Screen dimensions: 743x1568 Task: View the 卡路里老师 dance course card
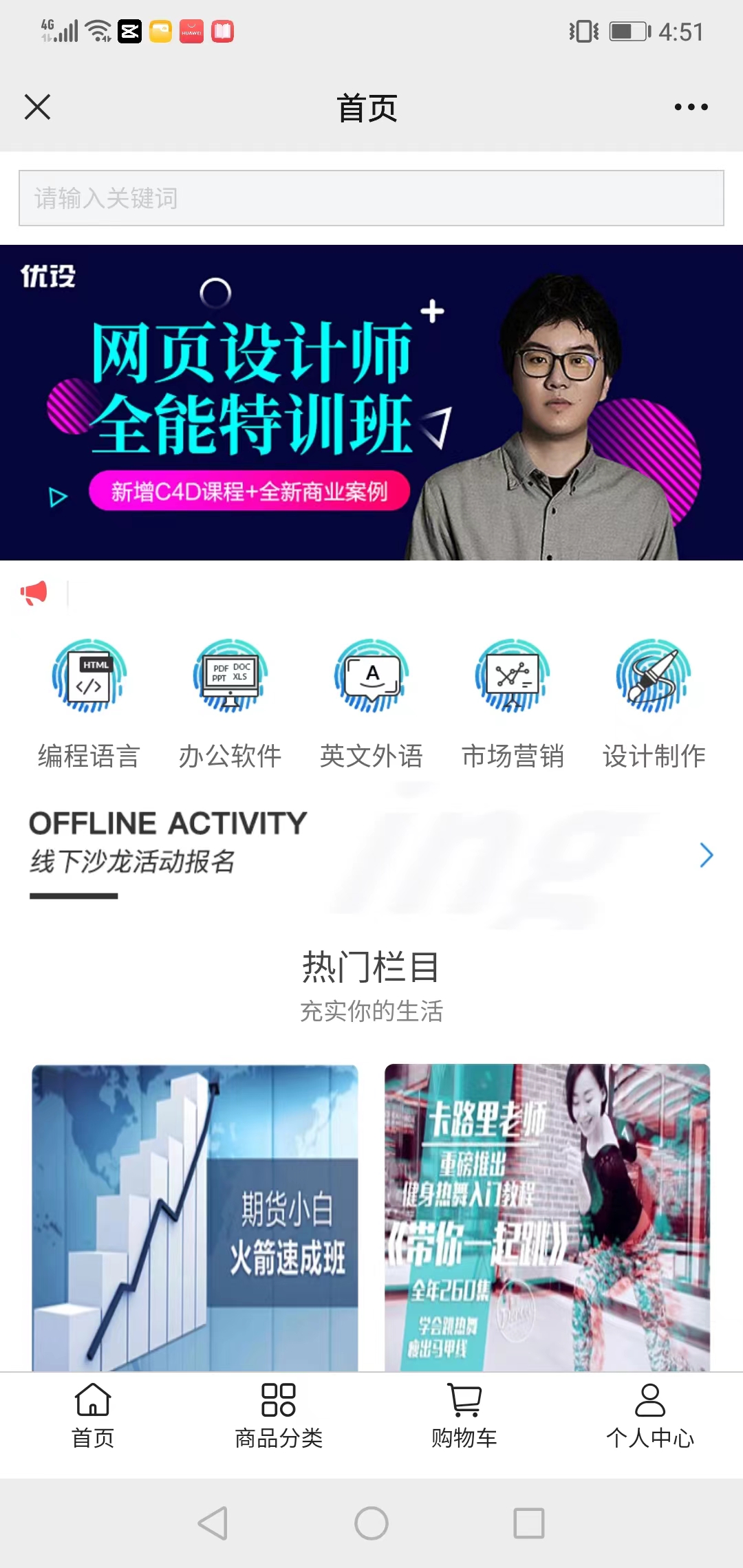pyautogui.click(x=547, y=1217)
